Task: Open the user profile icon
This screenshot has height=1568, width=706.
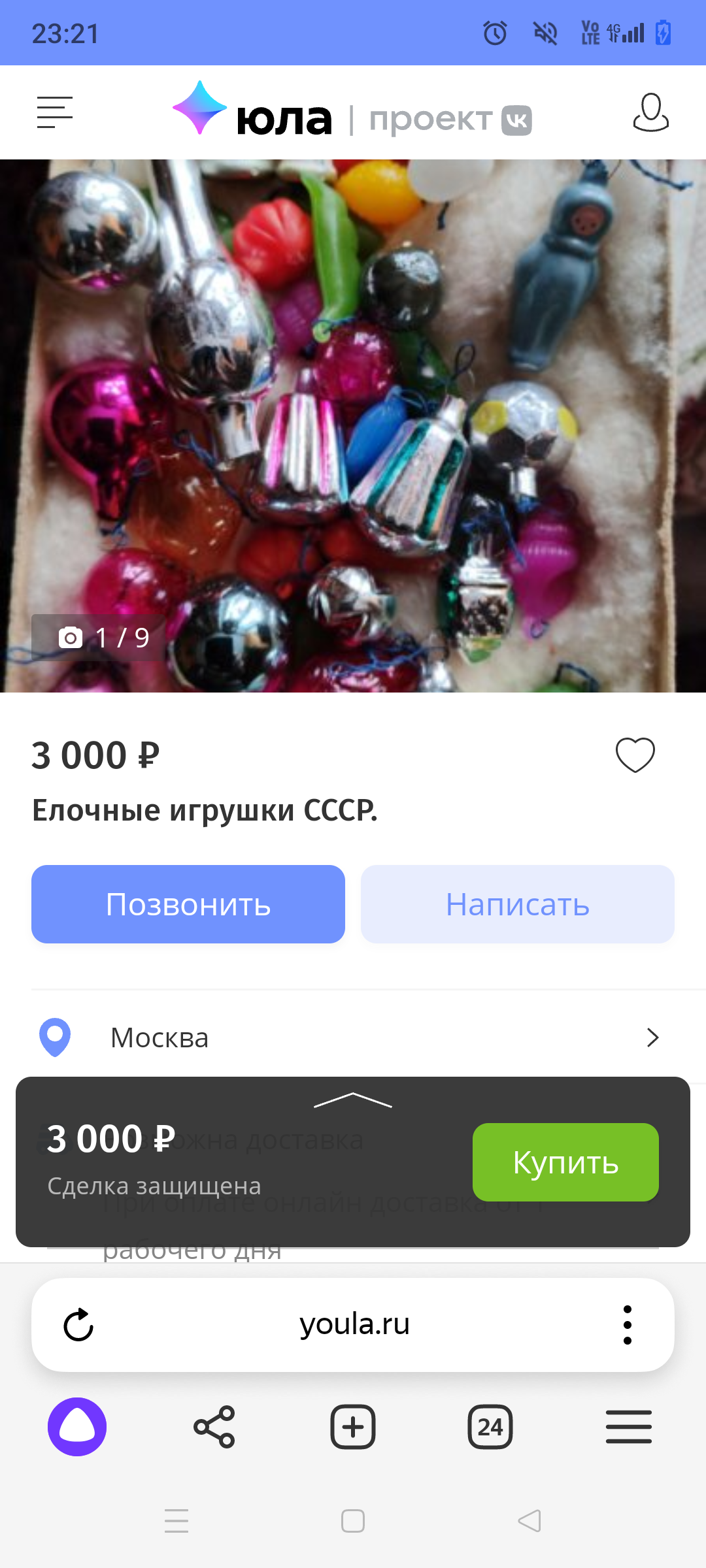Action: point(650,112)
